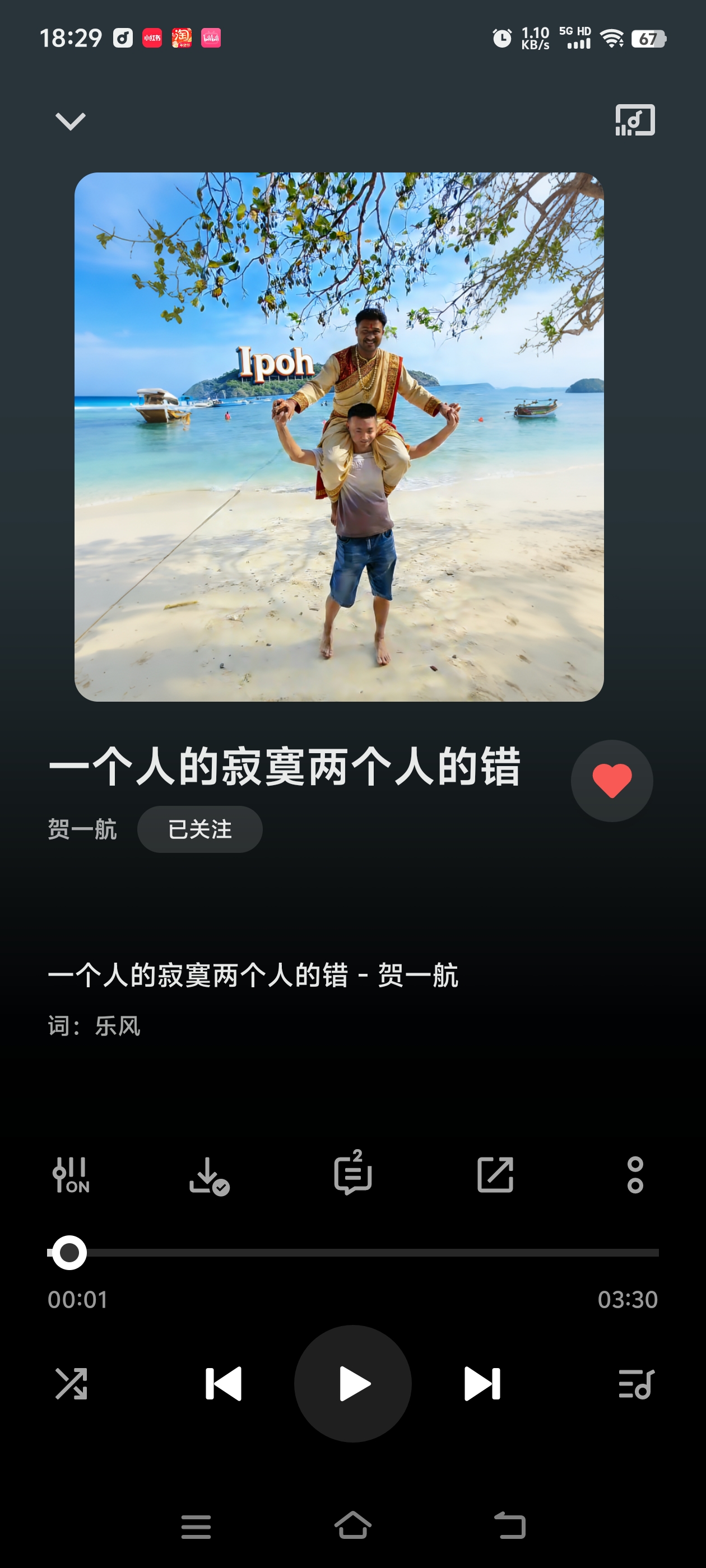Open the cast to device icon

tap(635, 120)
